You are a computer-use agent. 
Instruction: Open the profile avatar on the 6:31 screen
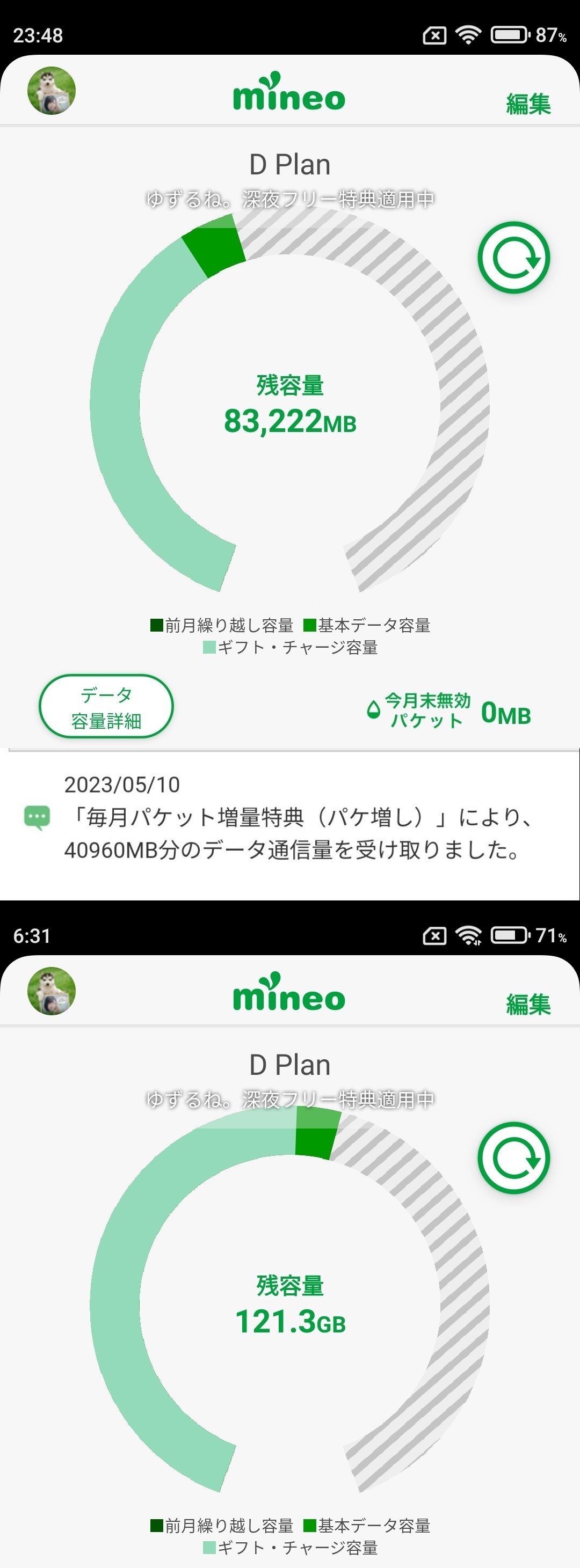click(x=52, y=991)
